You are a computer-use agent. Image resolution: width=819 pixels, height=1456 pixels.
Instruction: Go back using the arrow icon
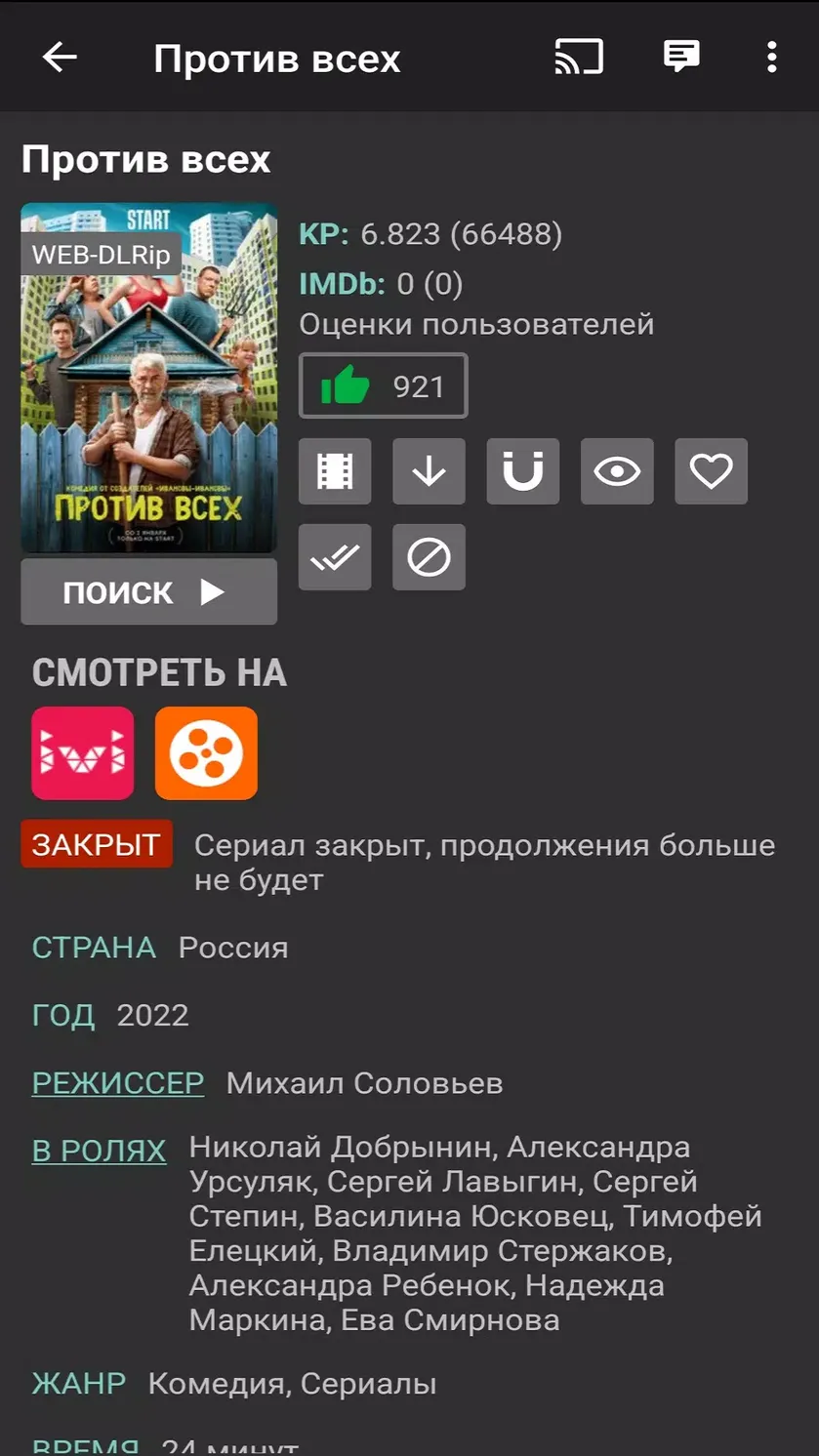60,58
